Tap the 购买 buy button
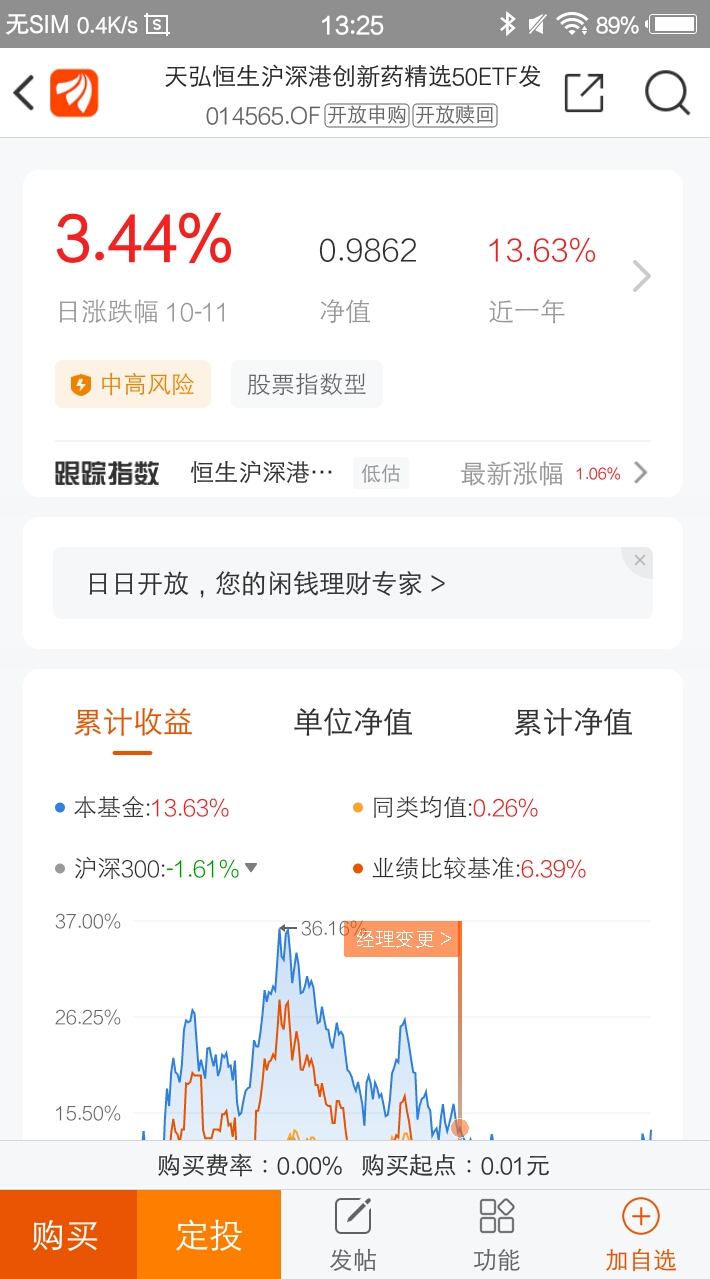The height and width of the screenshot is (1279, 710). click(67, 1235)
